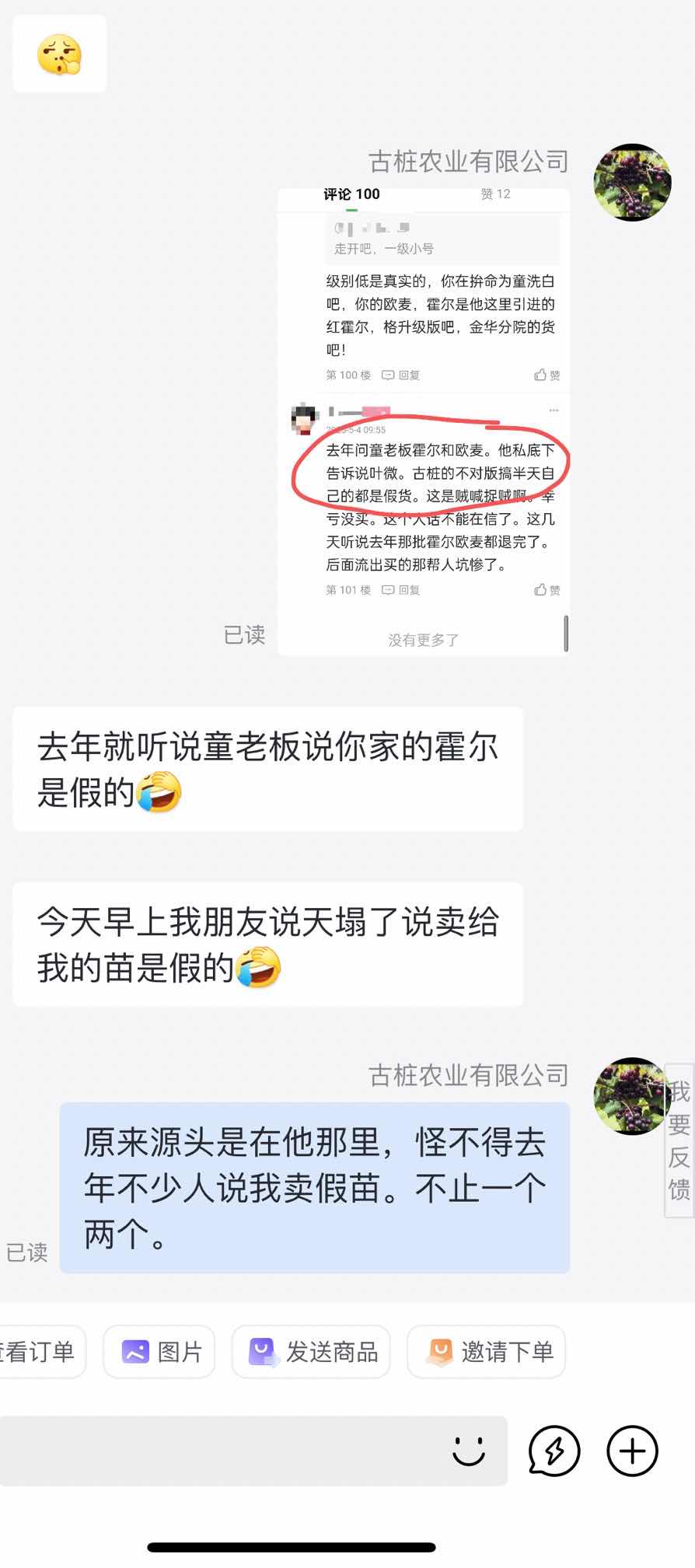Tap the 查看订单 view order chip
This screenshot has height=1568, width=695.
pyautogui.click(x=40, y=1352)
